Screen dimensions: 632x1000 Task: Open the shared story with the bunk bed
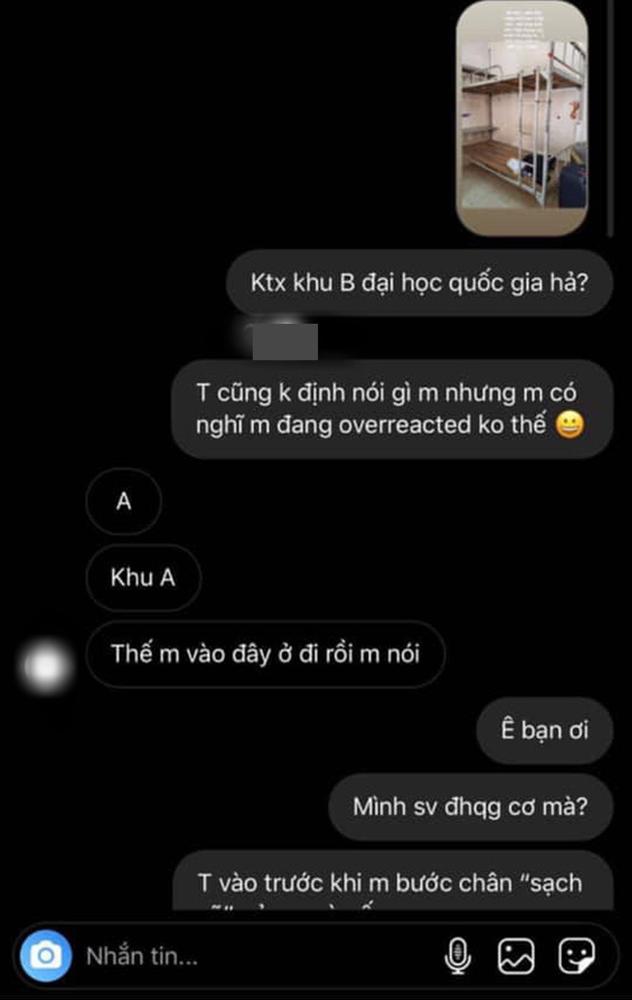pos(522,118)
